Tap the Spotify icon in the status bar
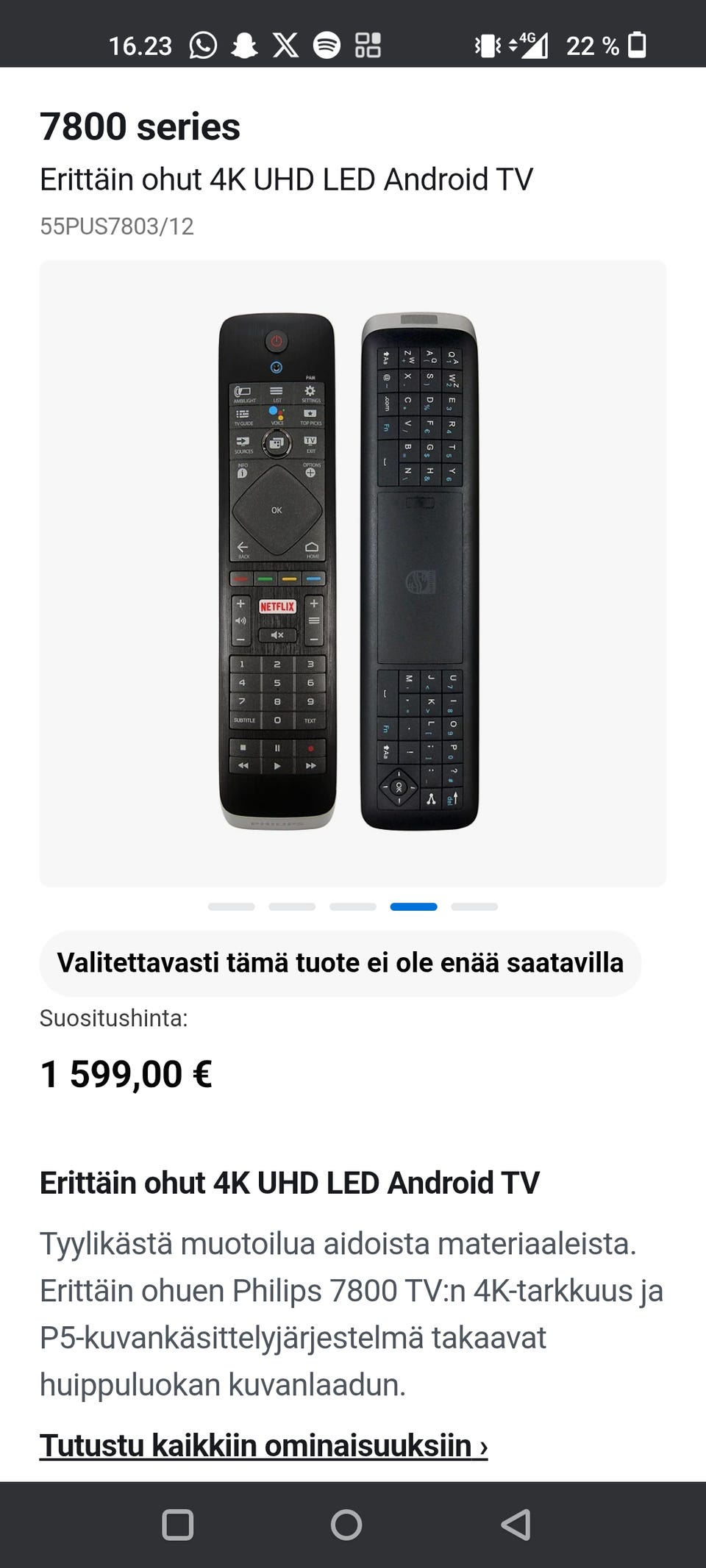 click(328, 45)
